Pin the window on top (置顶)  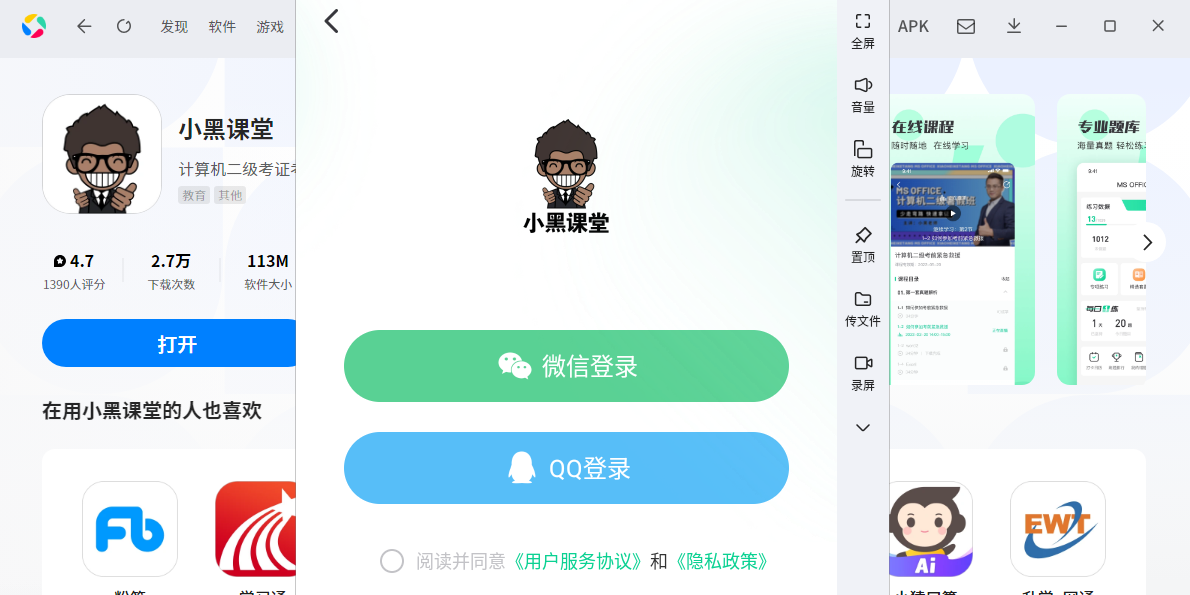click(x=862, y=244)
